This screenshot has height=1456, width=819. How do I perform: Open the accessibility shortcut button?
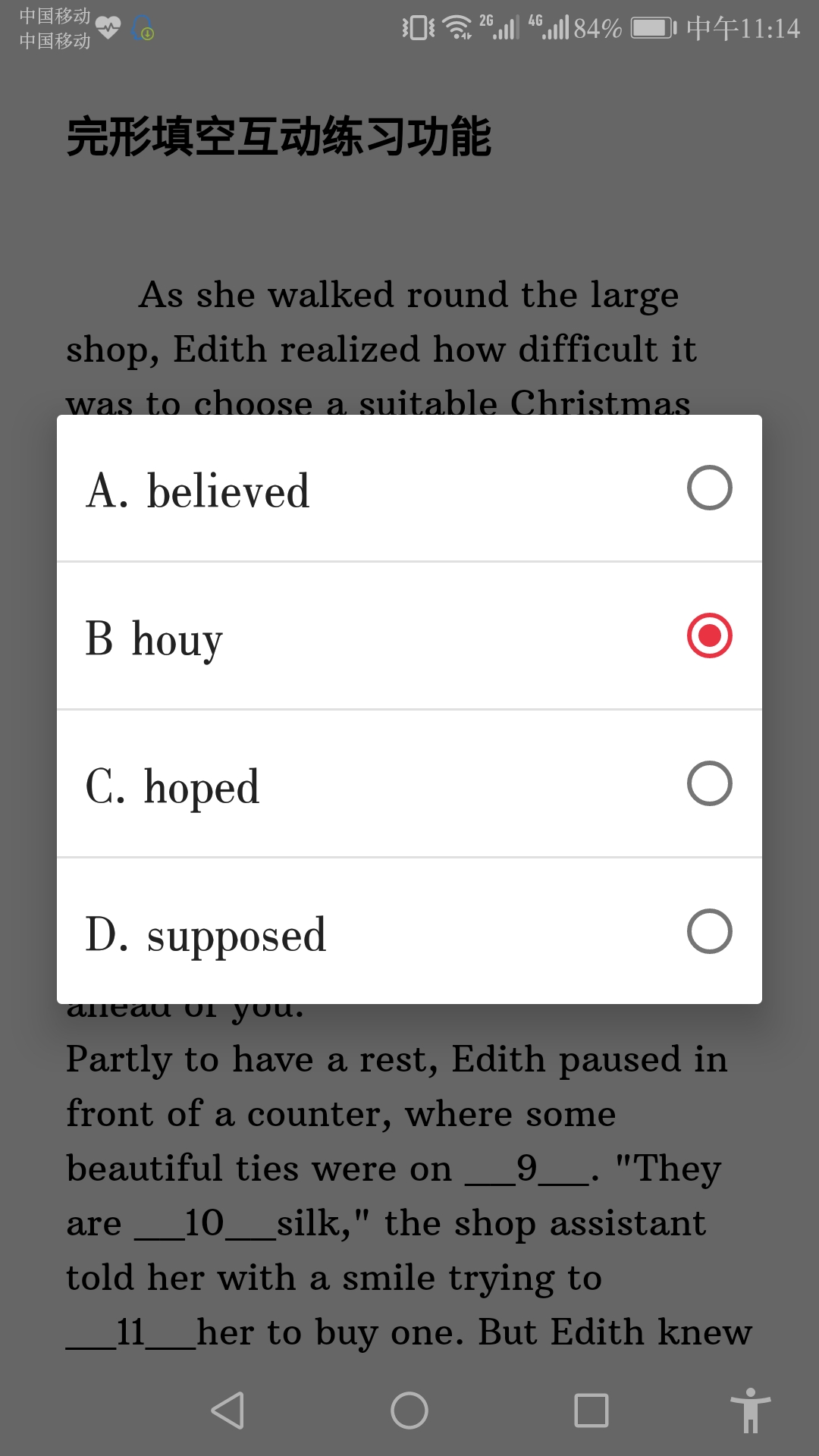point(750,1410)
